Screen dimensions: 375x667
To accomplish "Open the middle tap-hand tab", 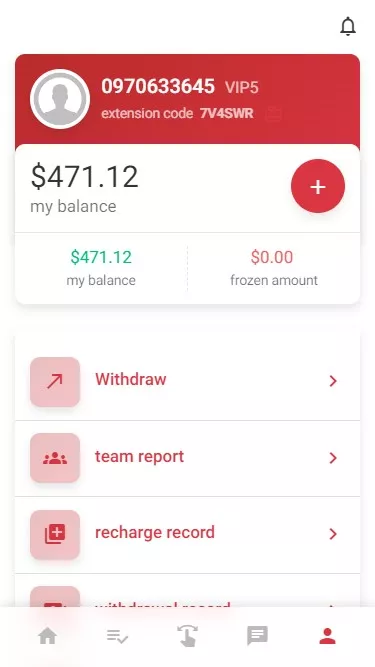I will click(188, 636).
